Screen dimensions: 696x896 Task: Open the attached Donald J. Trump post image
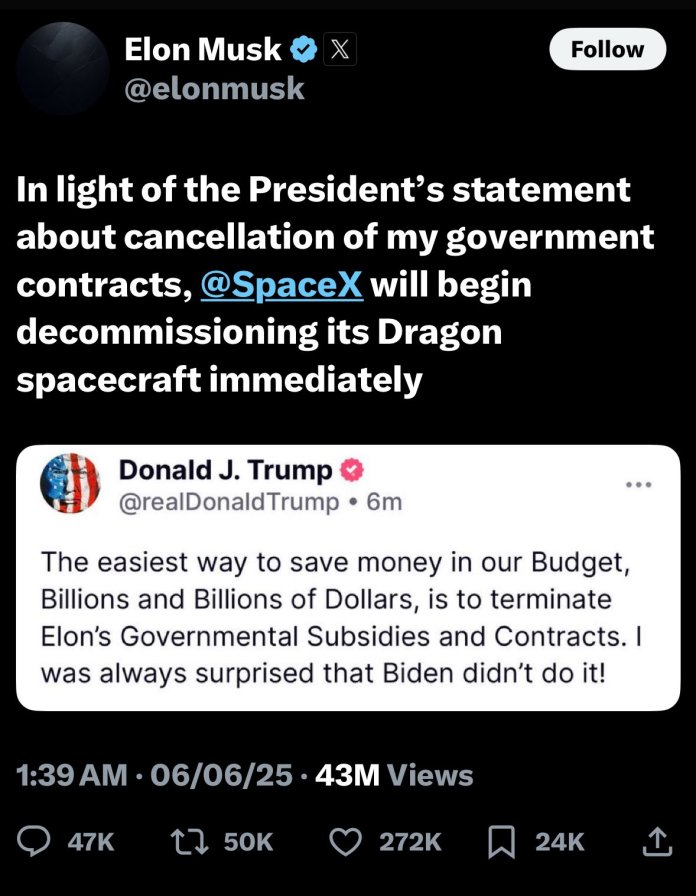(x=348, y=577)
